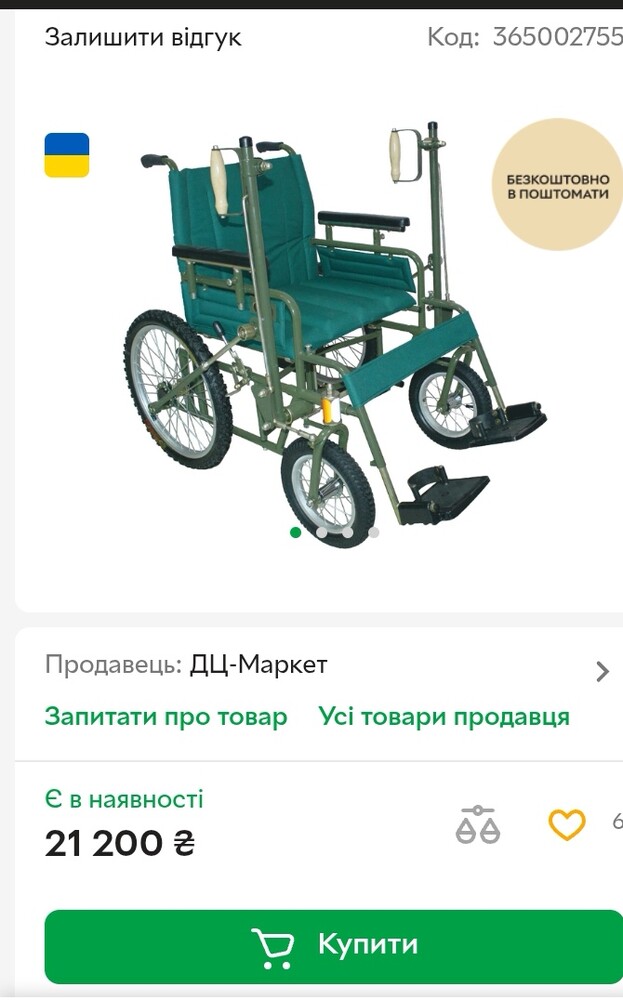The height and width of the screenshot is (1000, 623).
Task: Open Усі товари продавця
Action: (x=444, y=716)
